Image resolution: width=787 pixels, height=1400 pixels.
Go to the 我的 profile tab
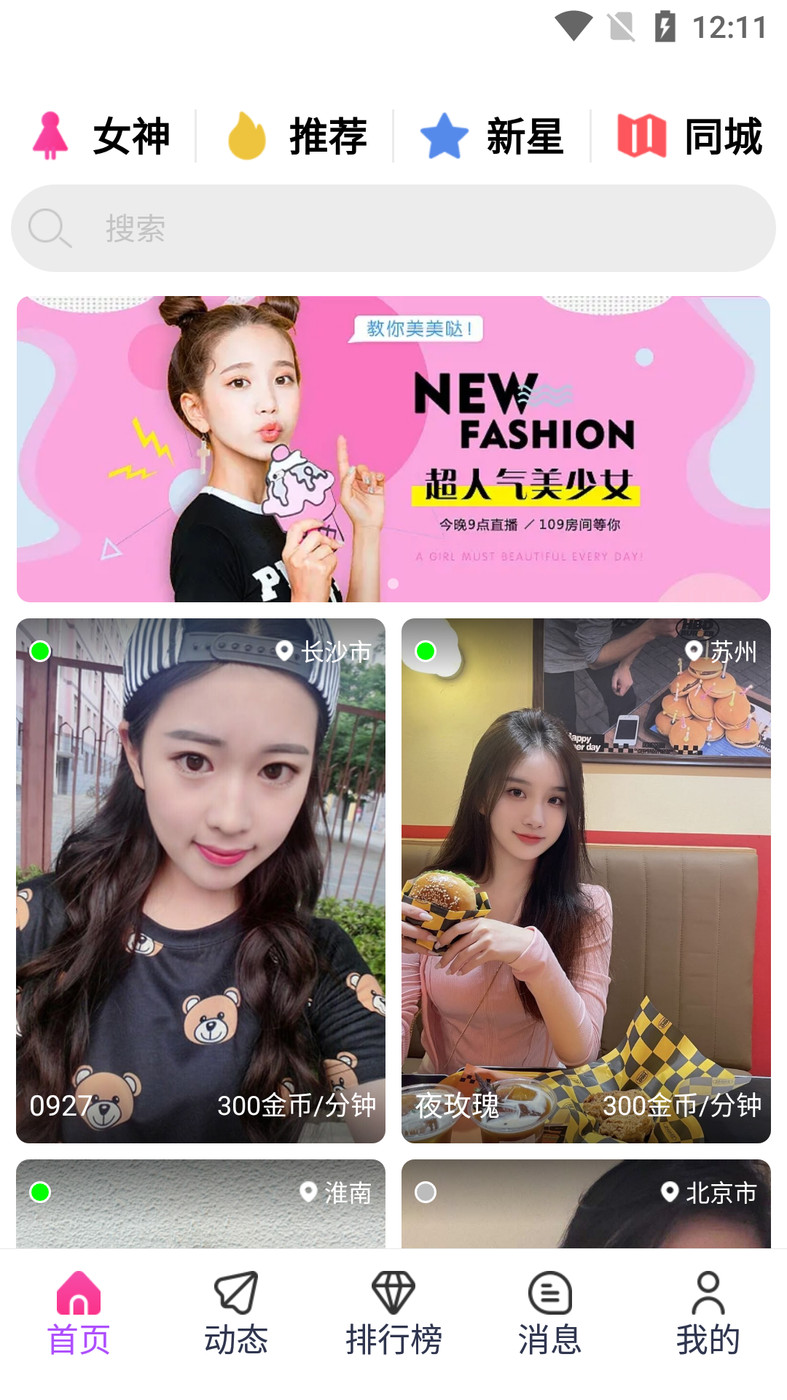click(x=707, y=1313)
